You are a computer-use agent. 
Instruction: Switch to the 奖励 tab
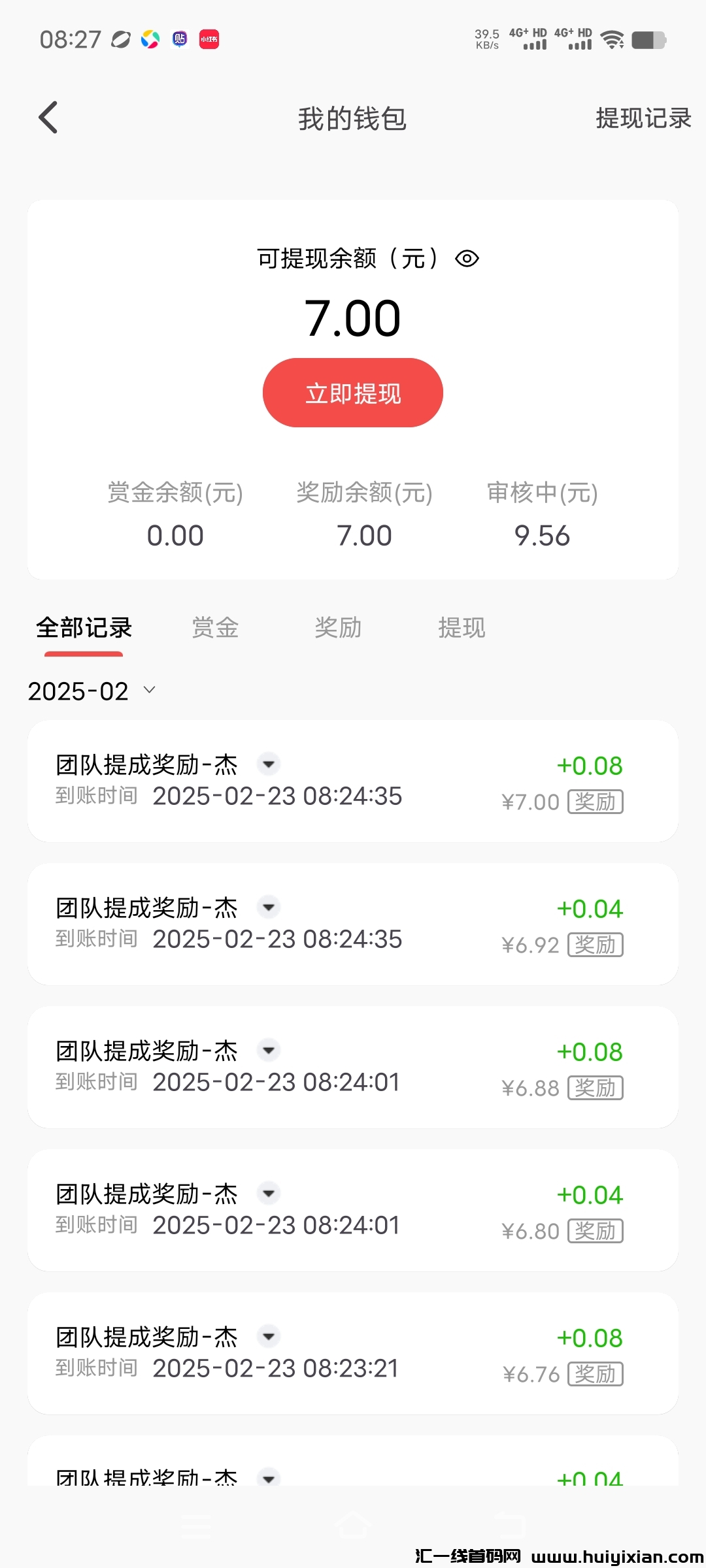(x=338, y=629)
